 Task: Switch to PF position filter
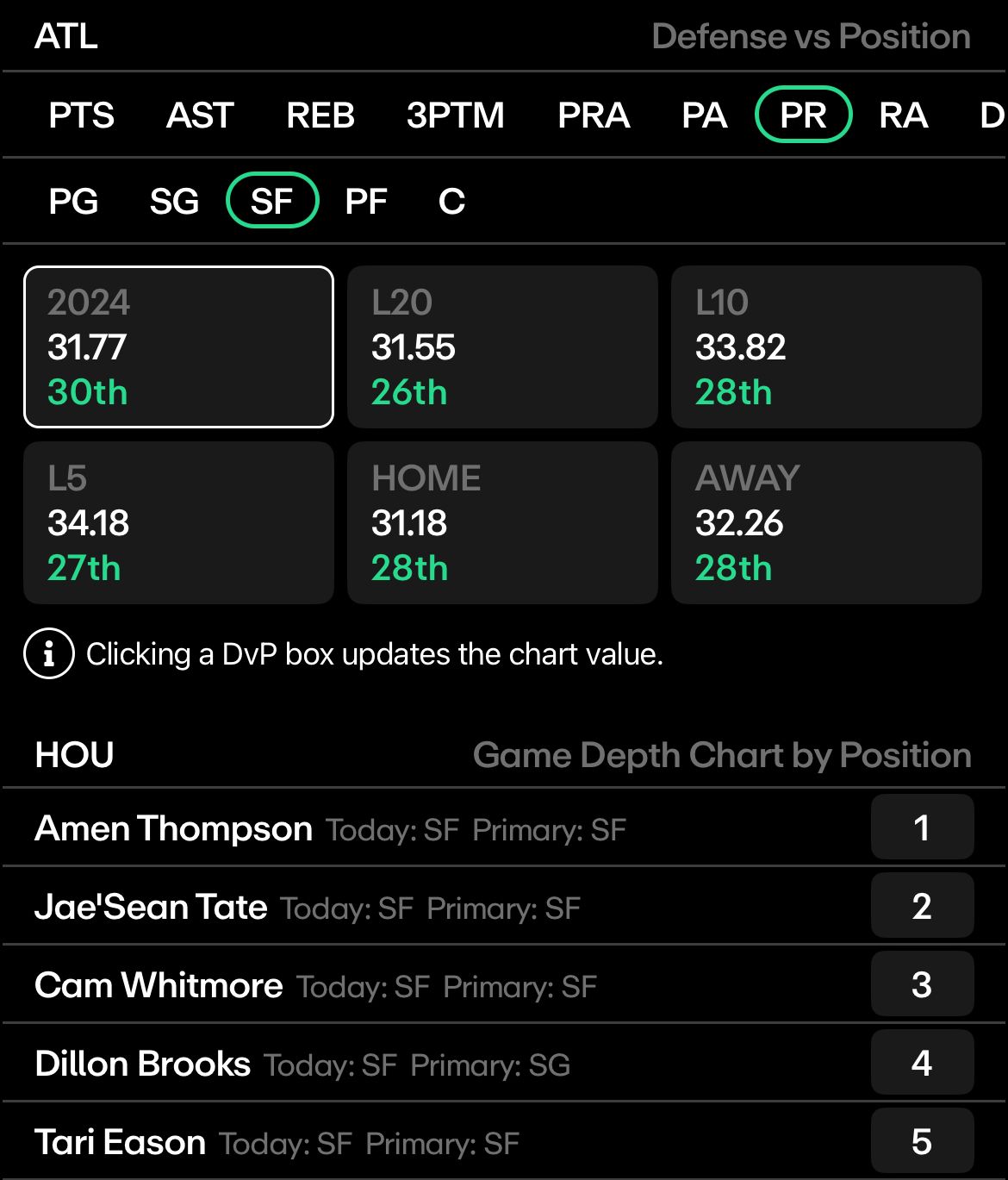click(366, 202)
